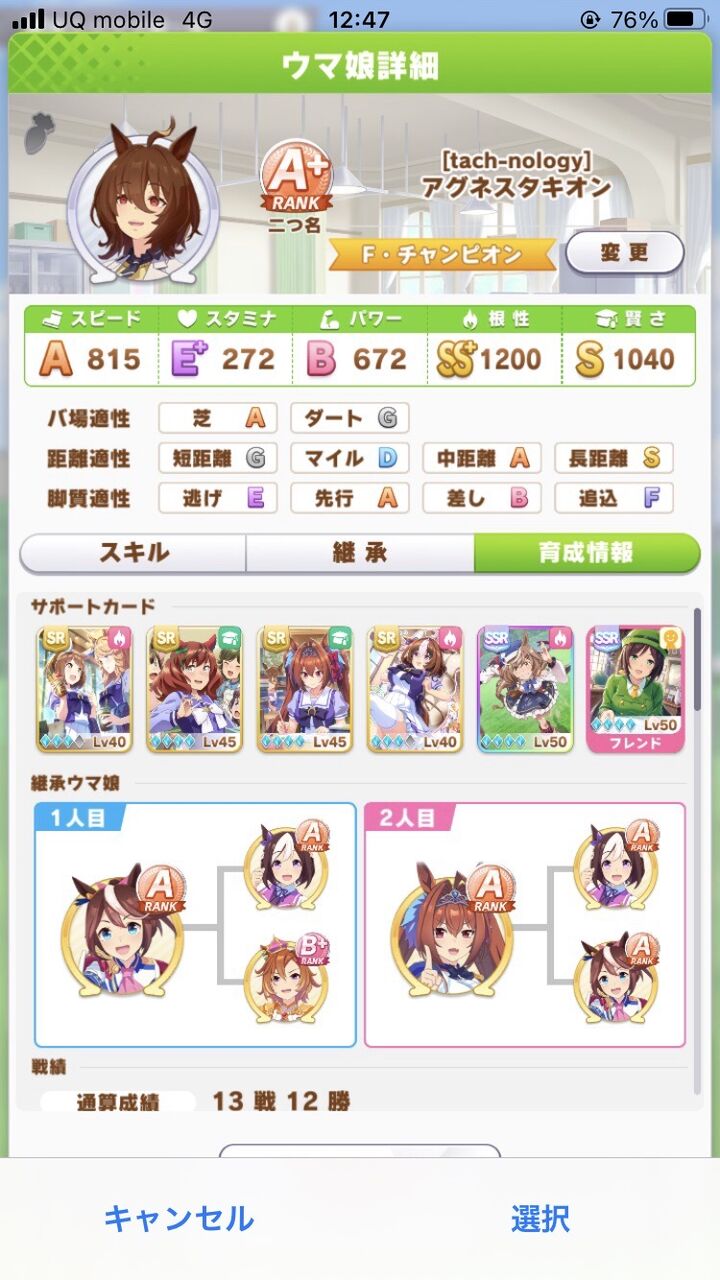Tap 選択 to confirm the selection

point(538,1219)
